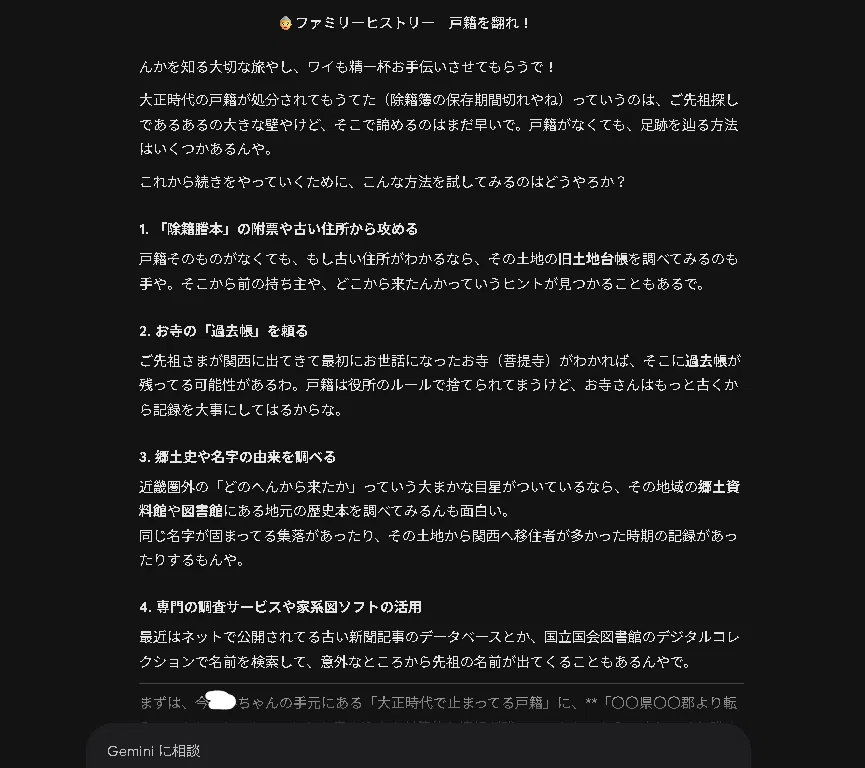Open the ファミリーヒストリー conversation title

point(404,23)
